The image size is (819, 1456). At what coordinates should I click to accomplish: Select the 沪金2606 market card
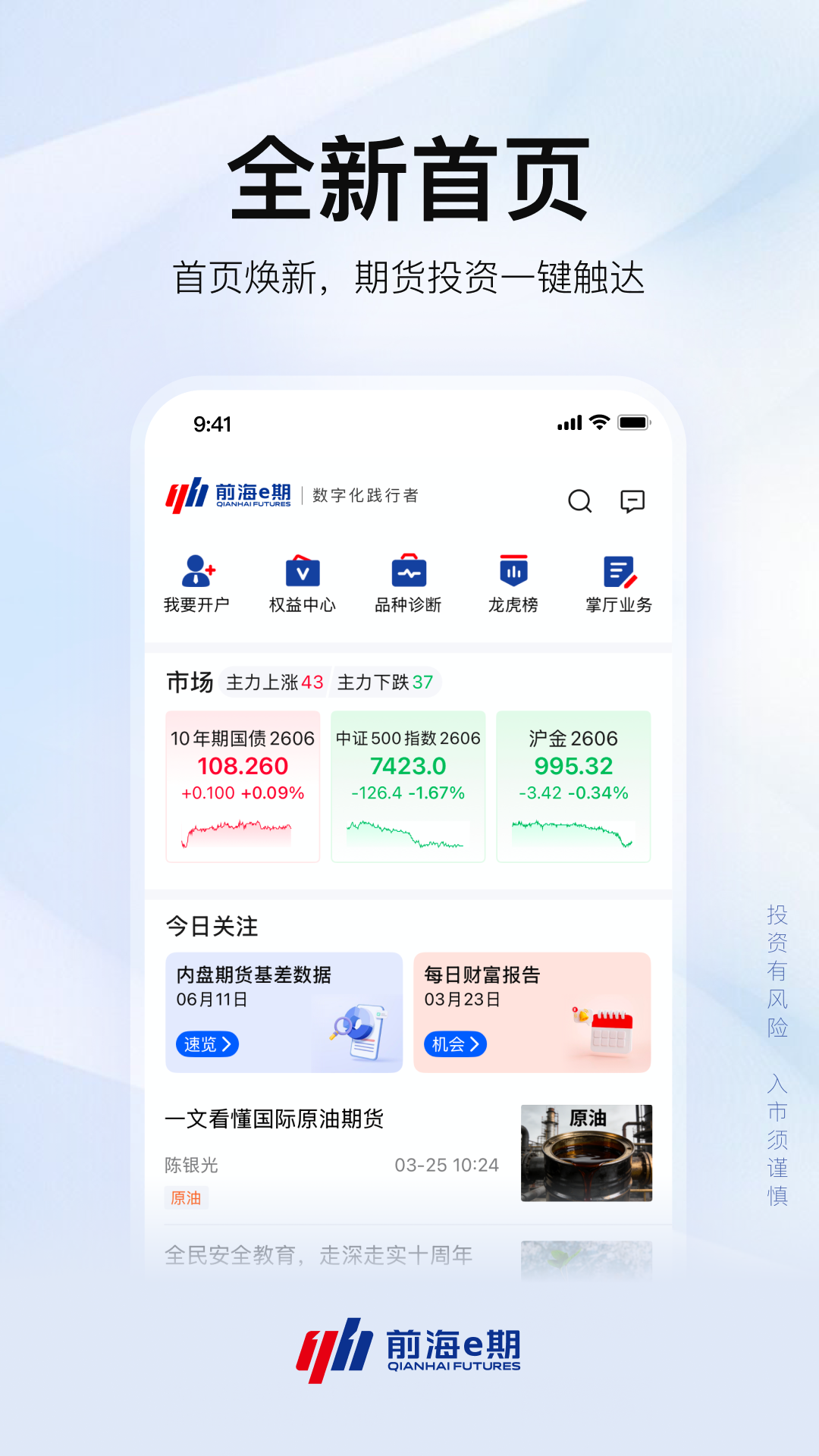tap(573, 785)
